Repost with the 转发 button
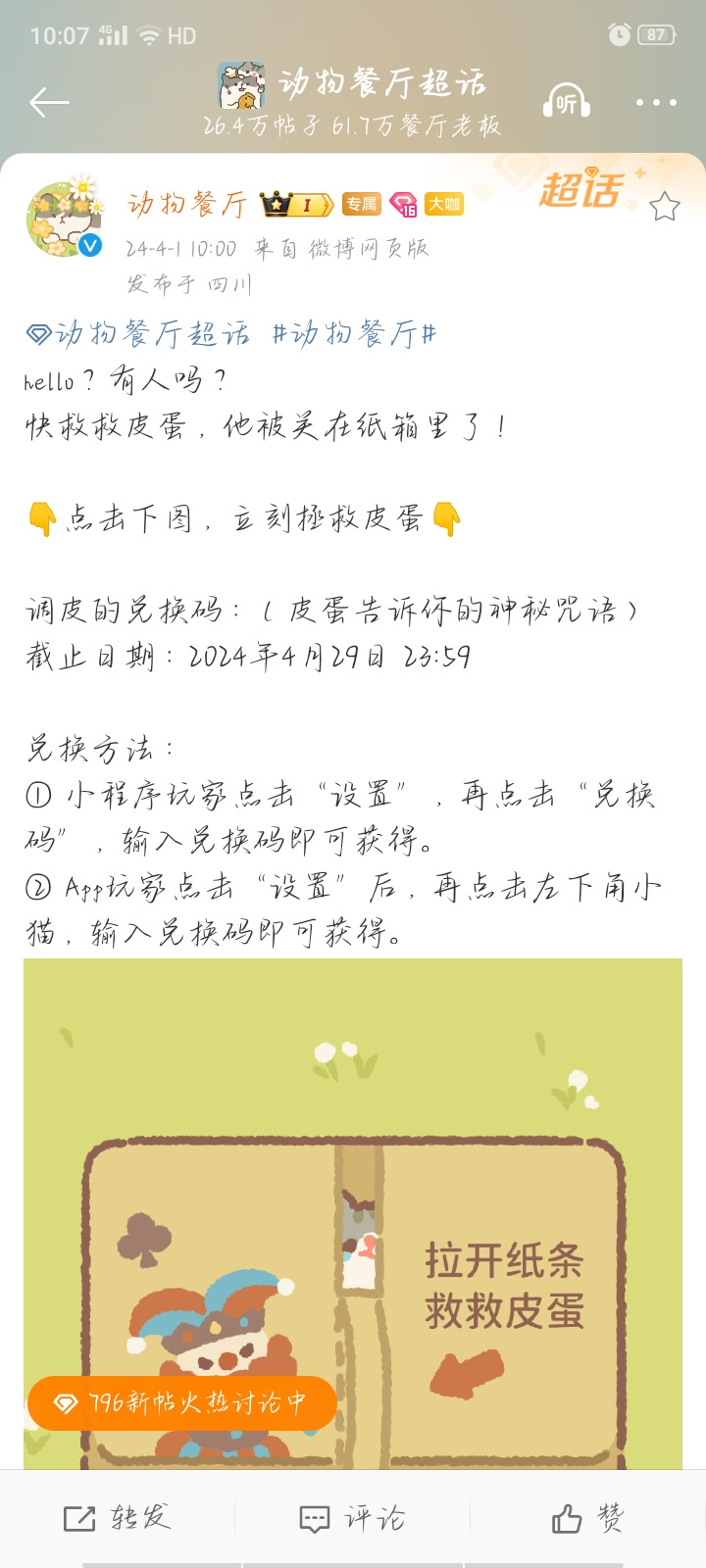The width and height of the screenshot is (706, 1568). pos(118,1518)
